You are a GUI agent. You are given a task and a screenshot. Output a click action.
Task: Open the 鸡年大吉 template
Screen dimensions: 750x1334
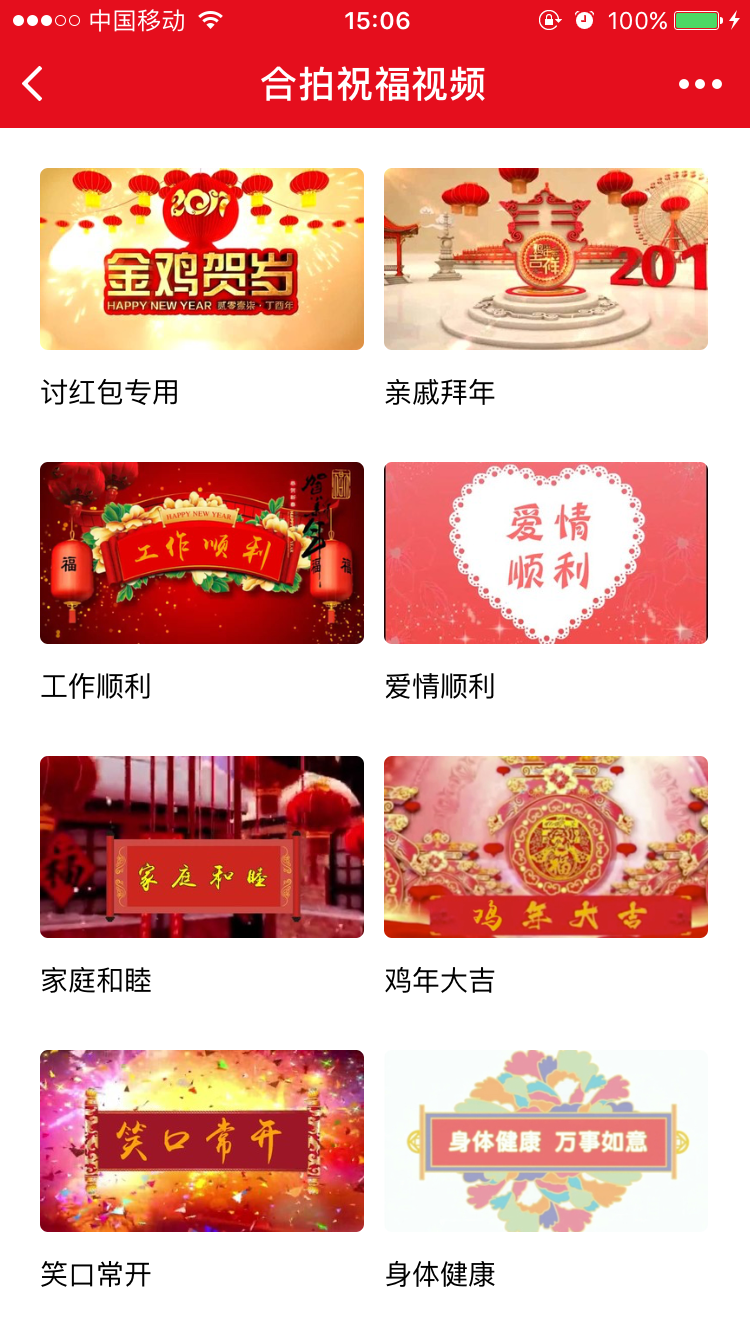545,847
